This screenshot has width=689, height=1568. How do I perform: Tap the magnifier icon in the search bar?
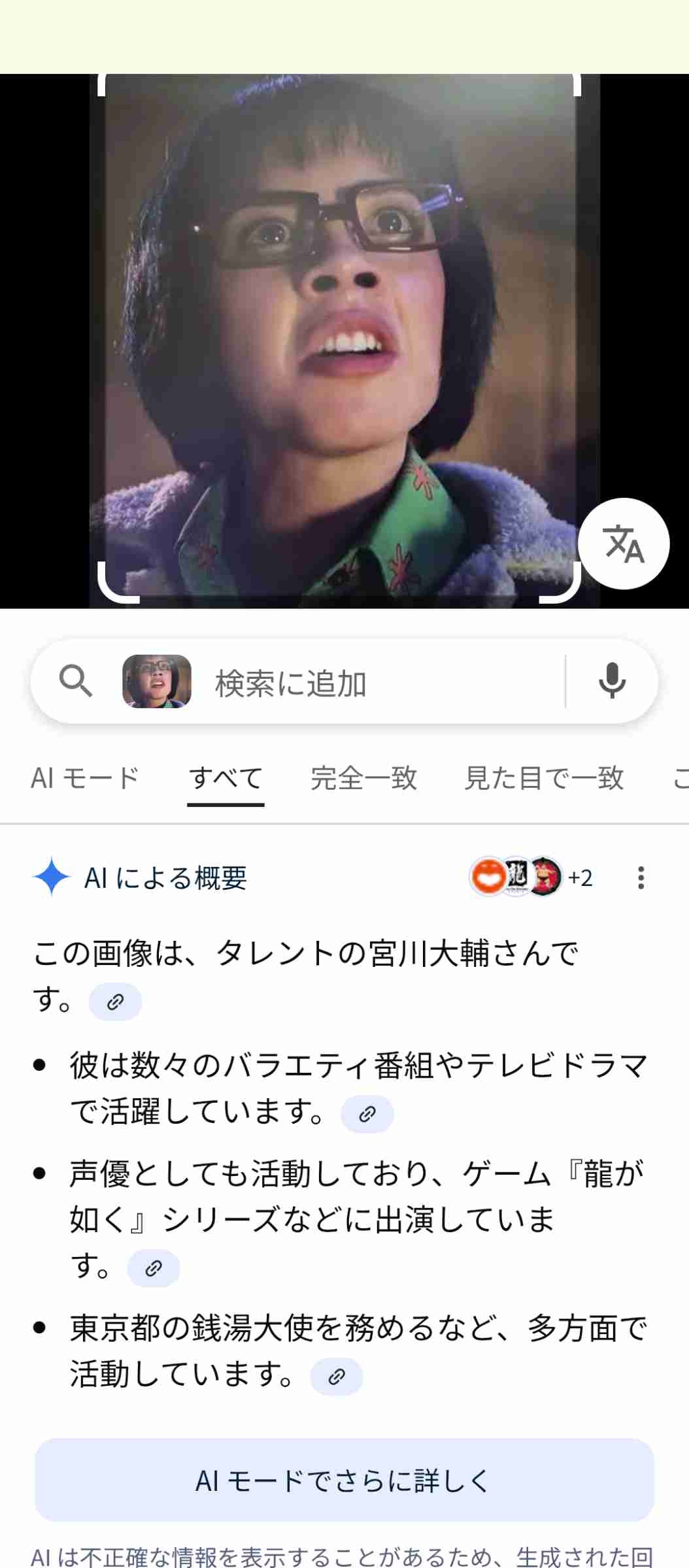tap(75, 681)
